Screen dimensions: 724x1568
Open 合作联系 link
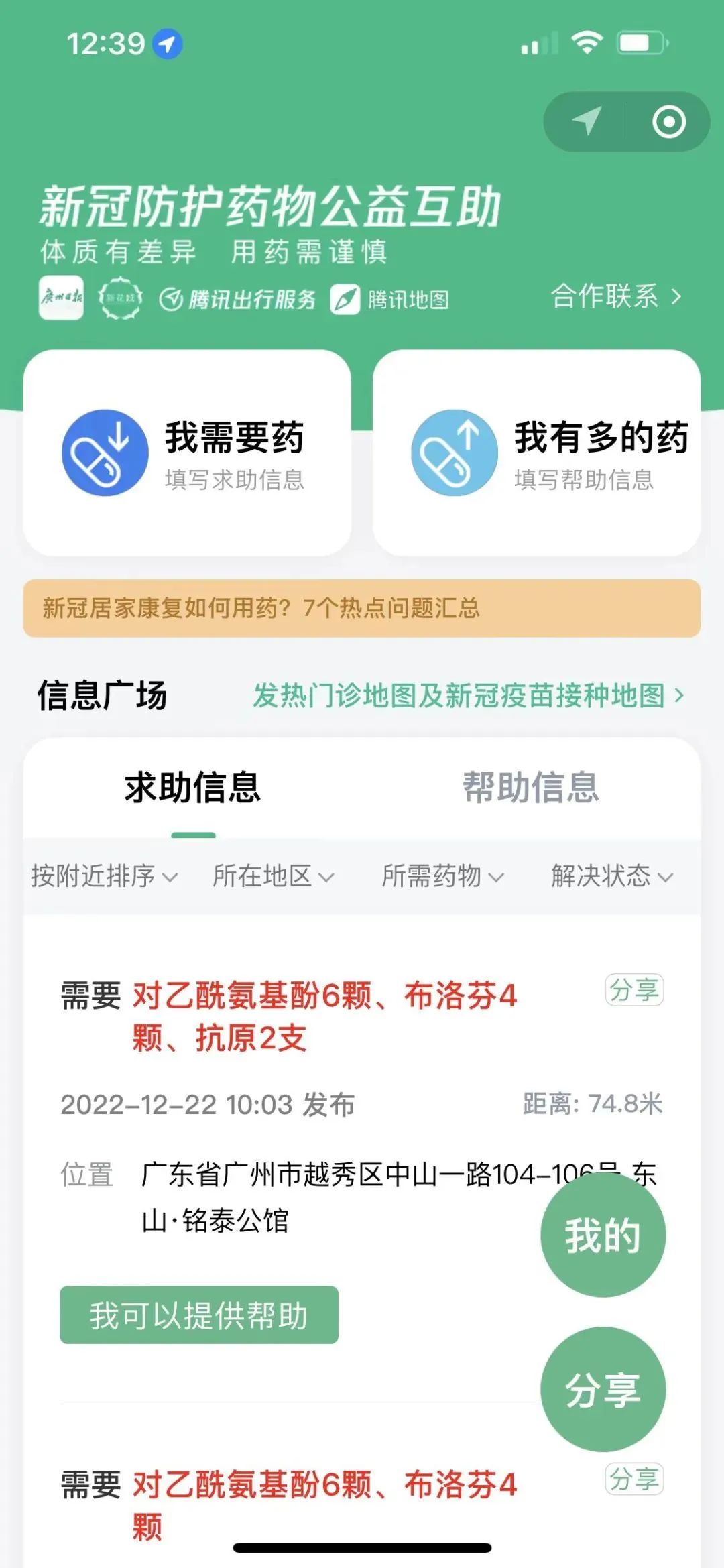[616, 296]
